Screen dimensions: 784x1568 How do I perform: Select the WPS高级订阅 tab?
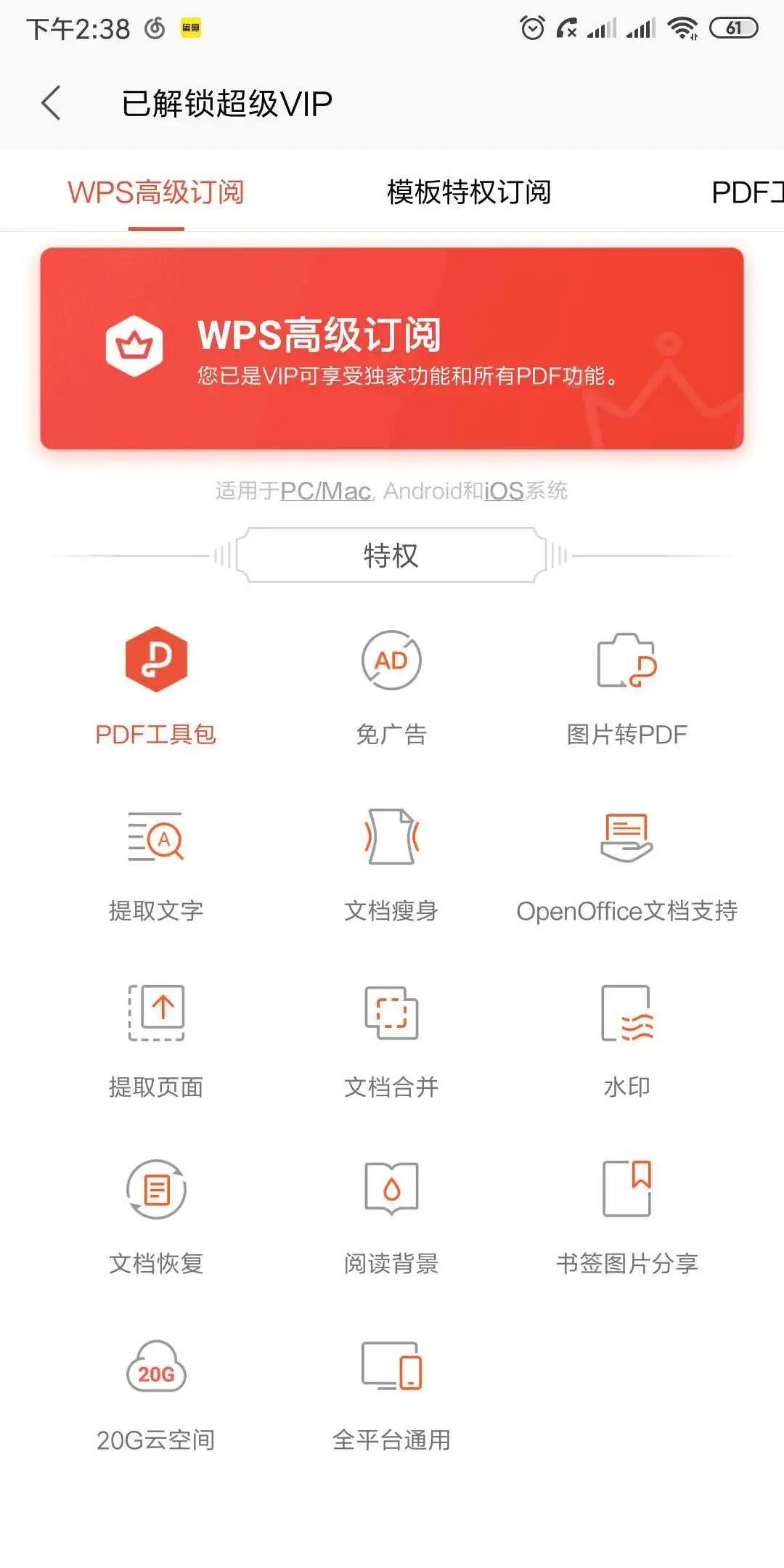[155, 192]
